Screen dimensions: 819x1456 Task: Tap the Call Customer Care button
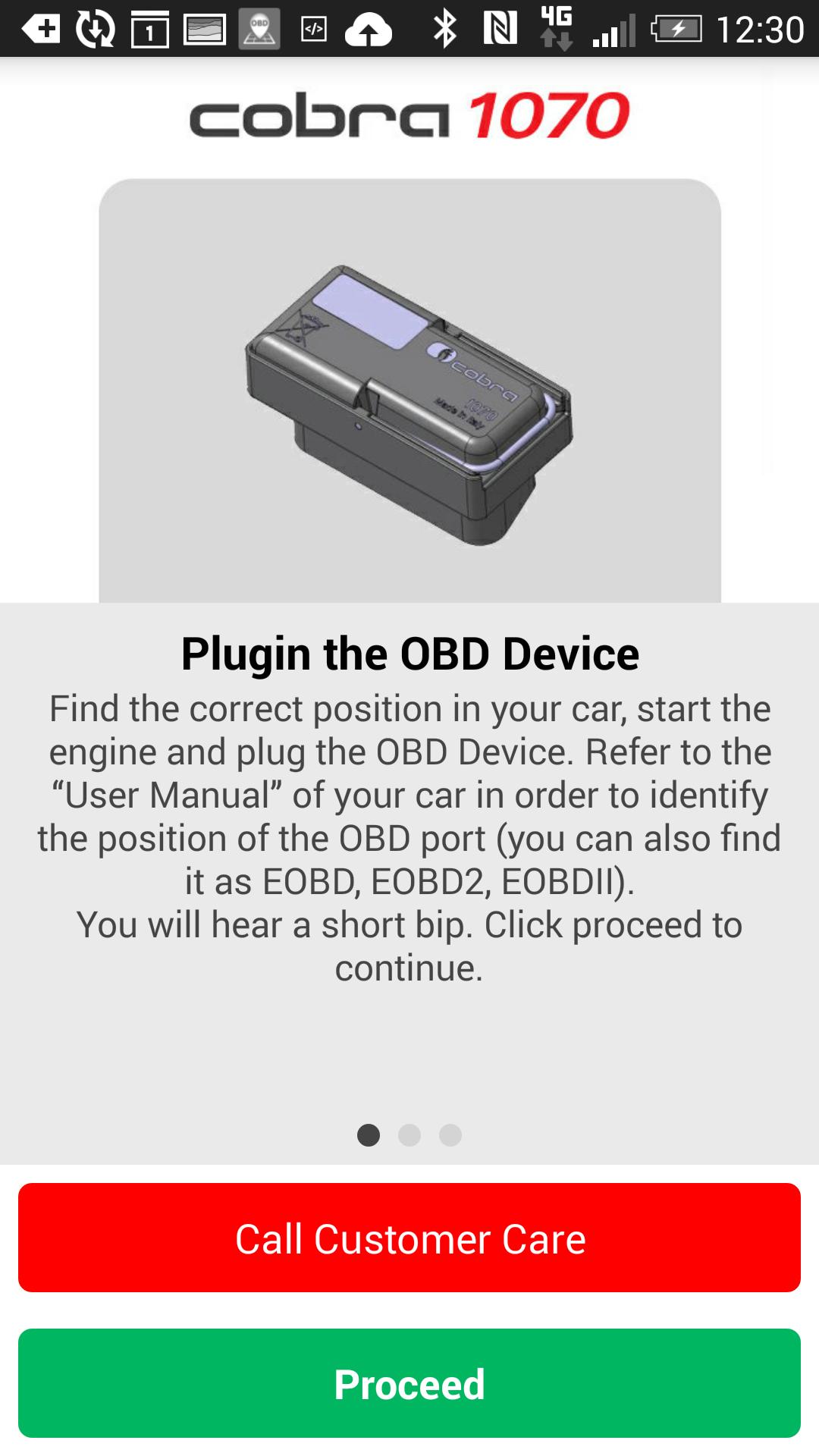(409, 1238)
